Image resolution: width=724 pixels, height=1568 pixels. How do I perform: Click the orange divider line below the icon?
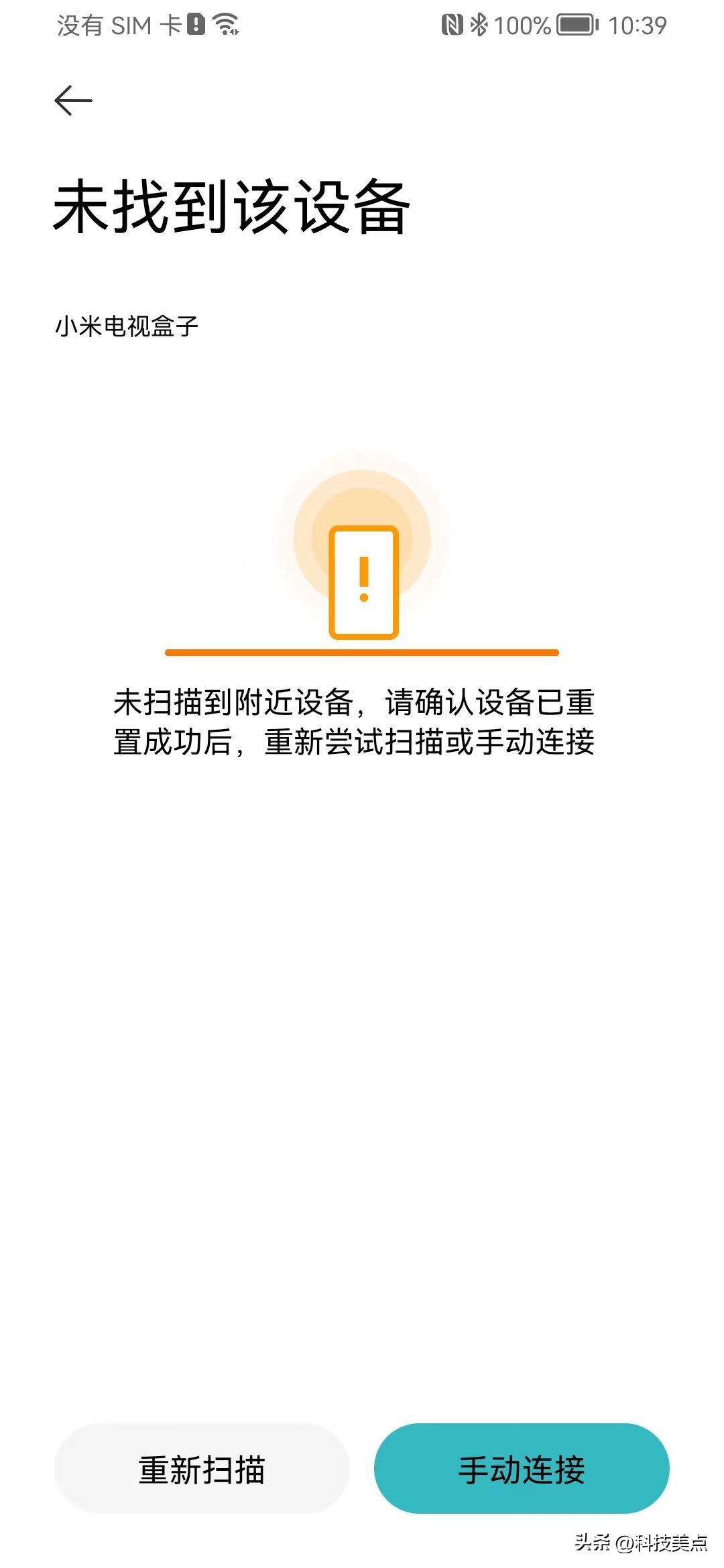coord(362,650)
